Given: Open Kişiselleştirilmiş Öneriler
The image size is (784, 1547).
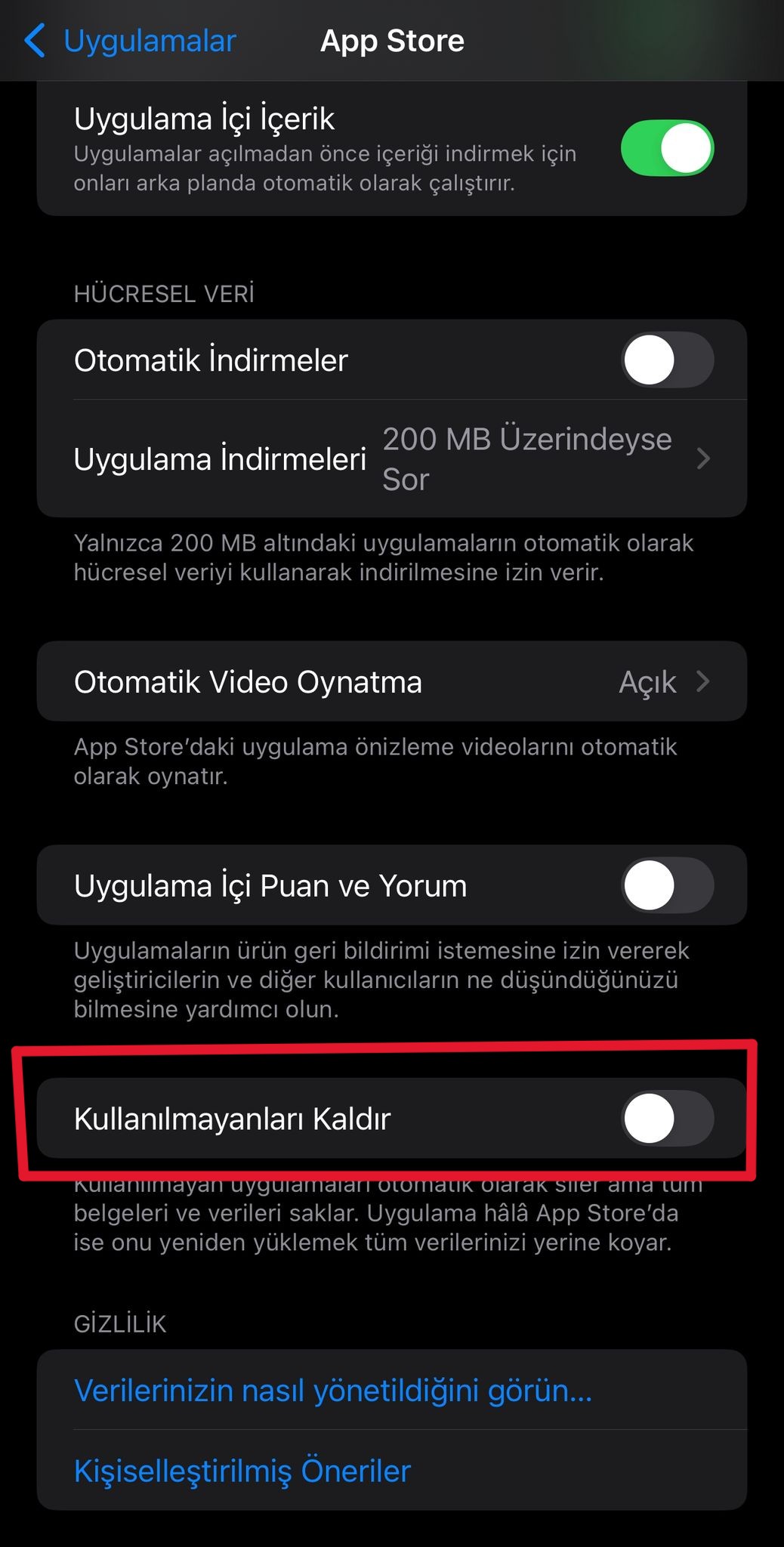Looking at the screenshot, I should click(242, 1470).
